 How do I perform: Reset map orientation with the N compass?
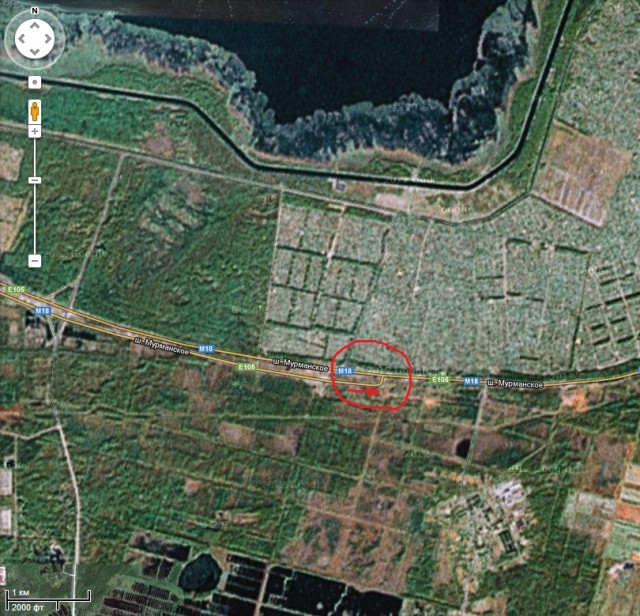pyautogui.click(x=34, y=10)
